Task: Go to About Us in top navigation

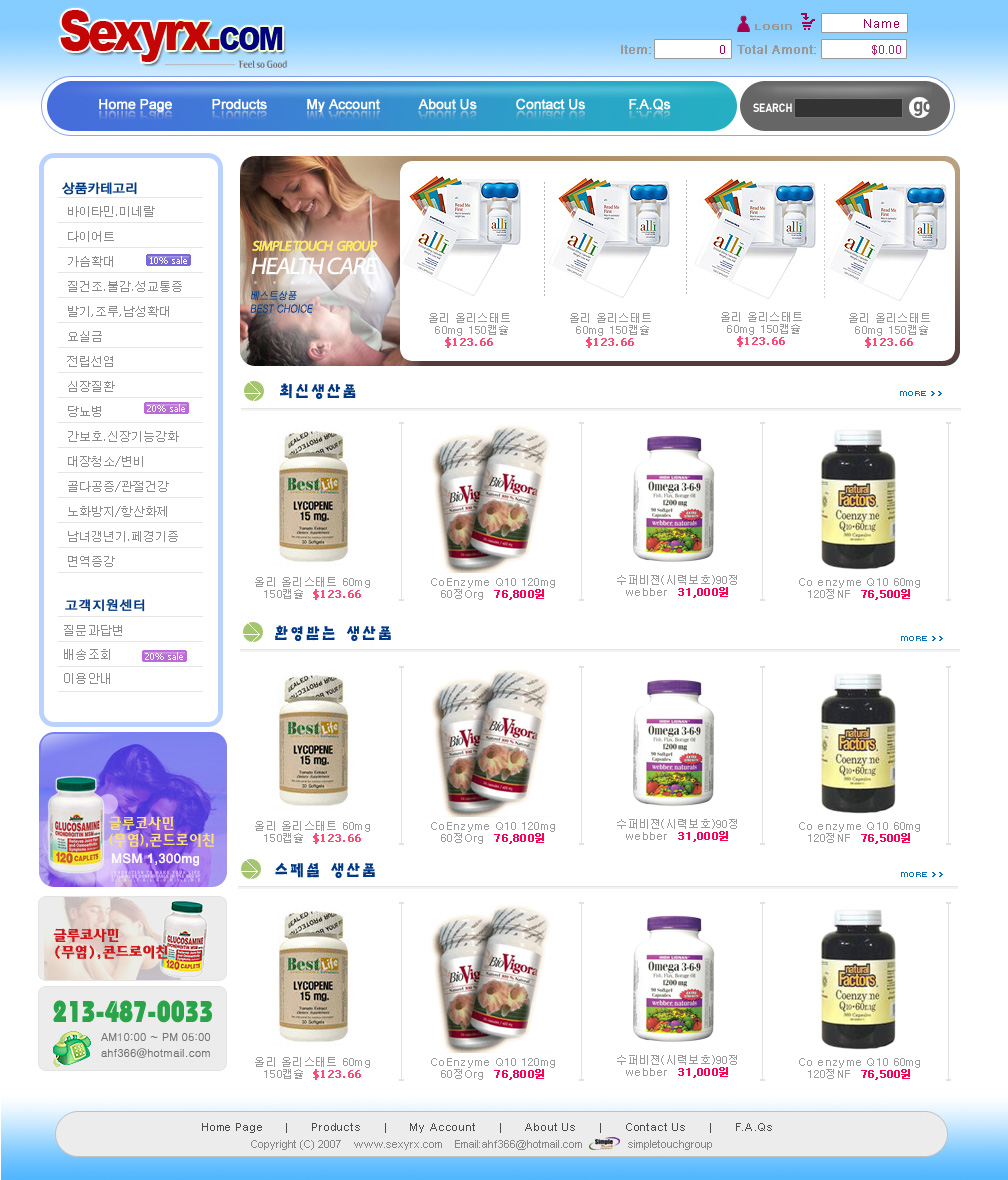Action: [447, 105]
